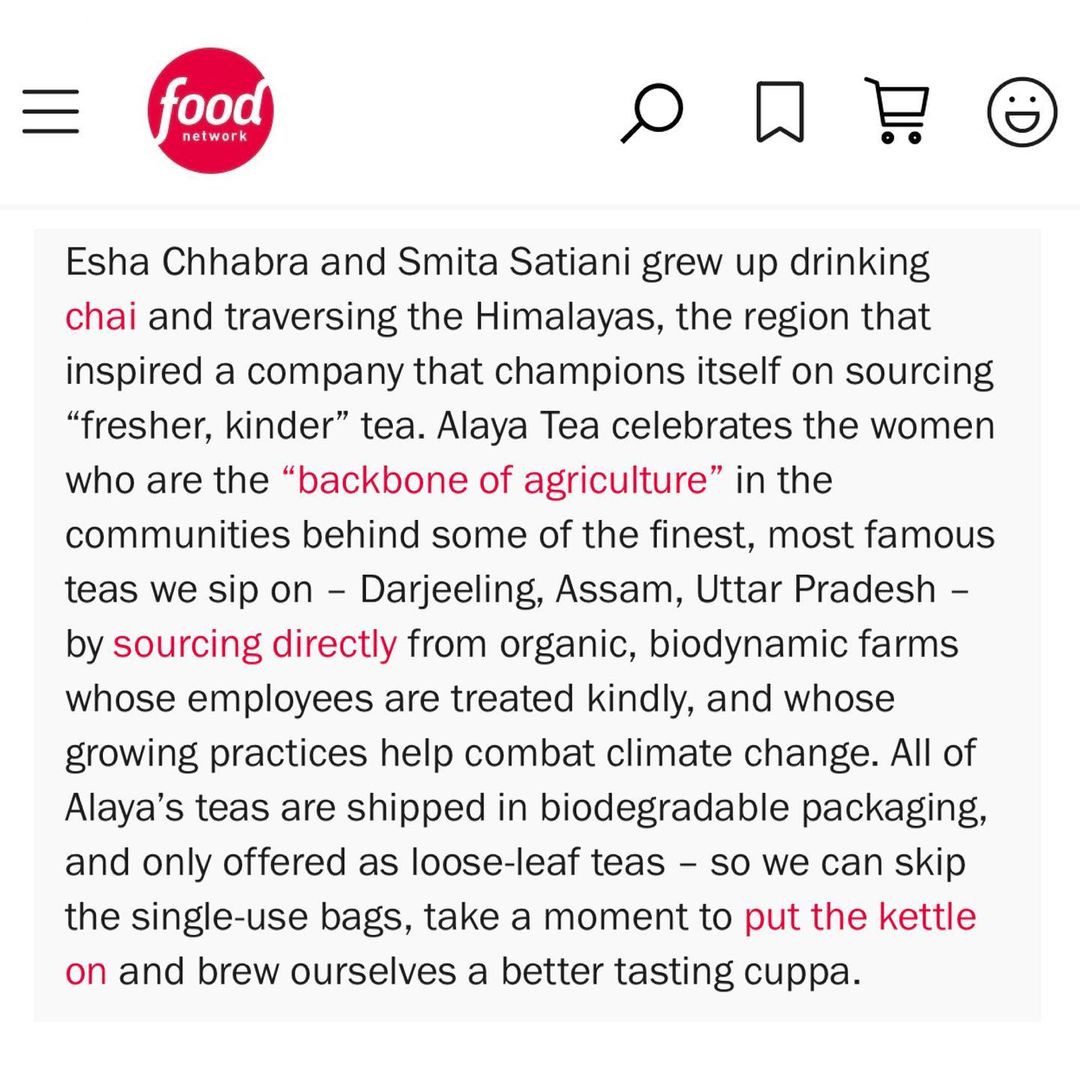Open the profile smiley icon

[x=1021, y=112]
